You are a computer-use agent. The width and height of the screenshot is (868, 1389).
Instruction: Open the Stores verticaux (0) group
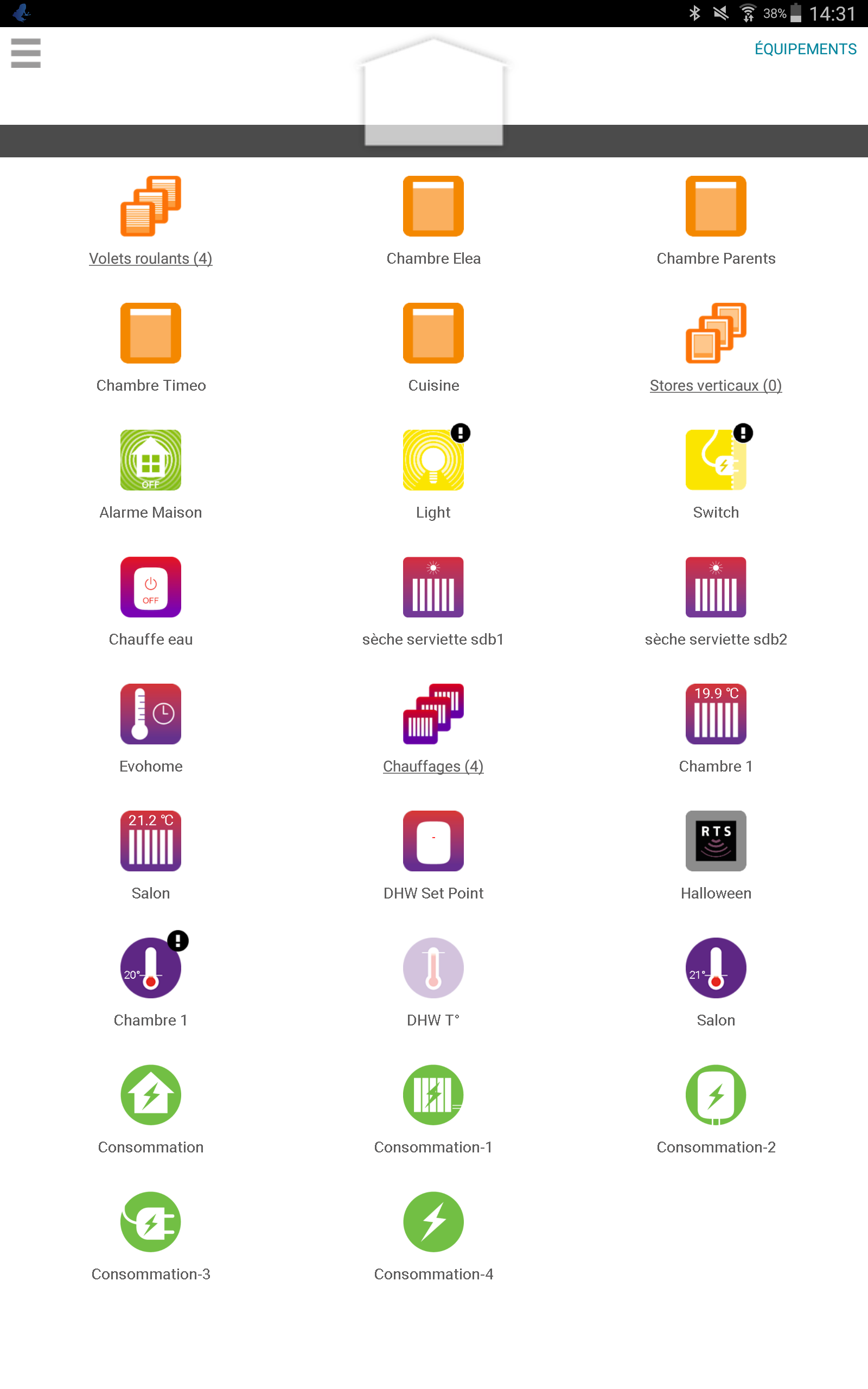pos(716,334)
